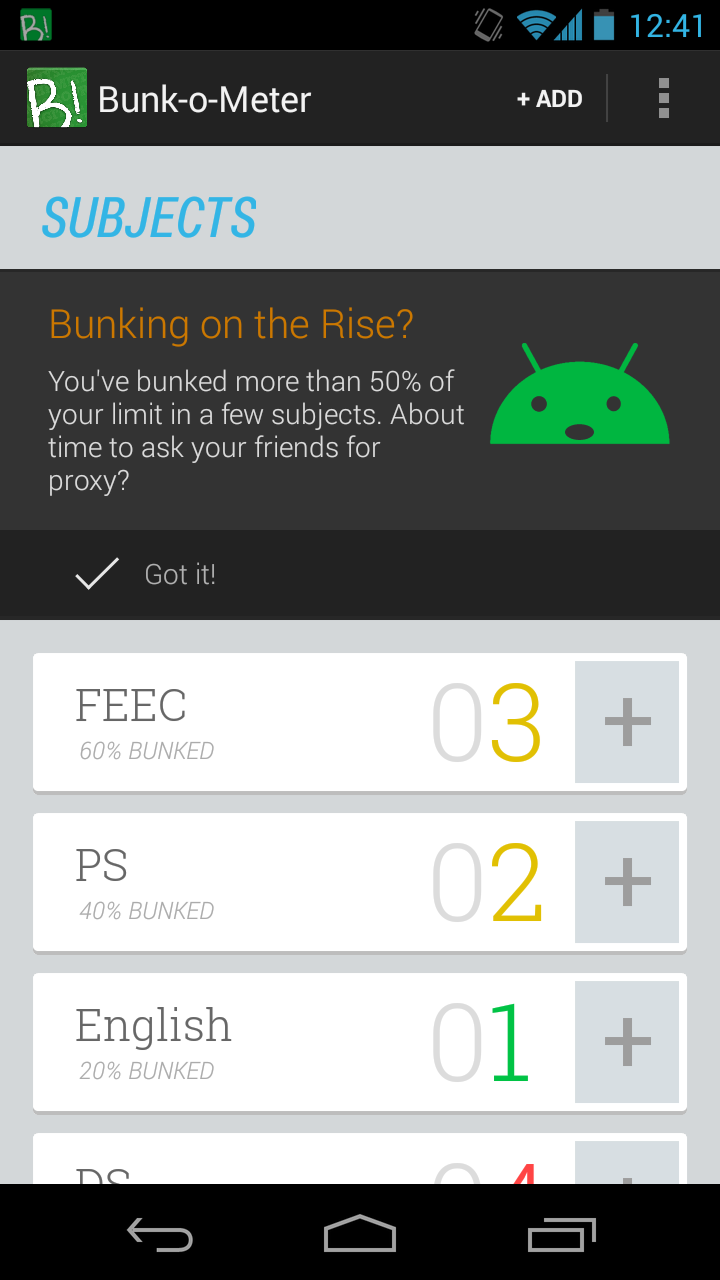Dismiss the bunking tip with Got it!
720x1280 pixels.
[360, 575]
